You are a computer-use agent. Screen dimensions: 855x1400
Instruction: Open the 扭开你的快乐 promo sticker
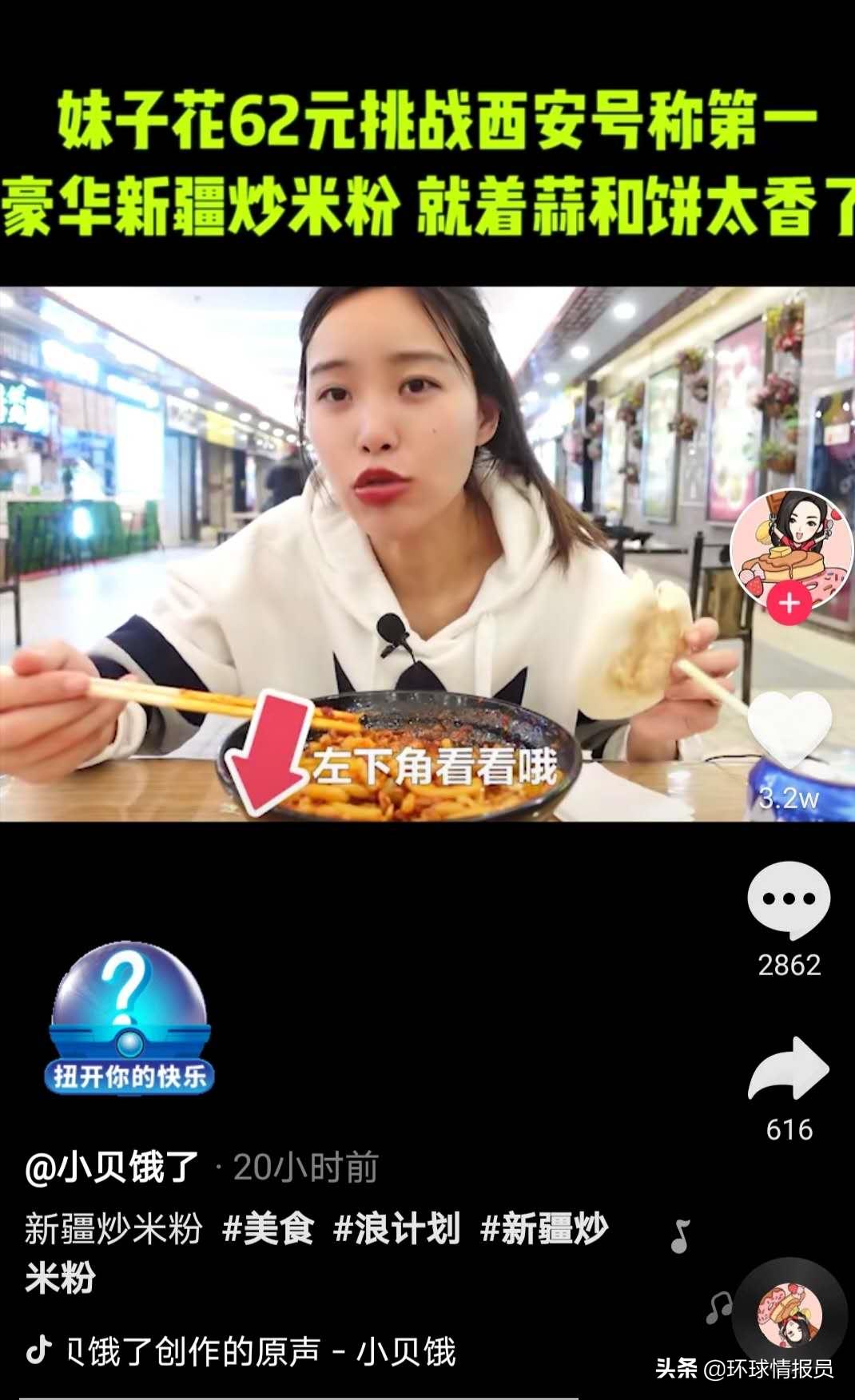tap(129, 1019)
